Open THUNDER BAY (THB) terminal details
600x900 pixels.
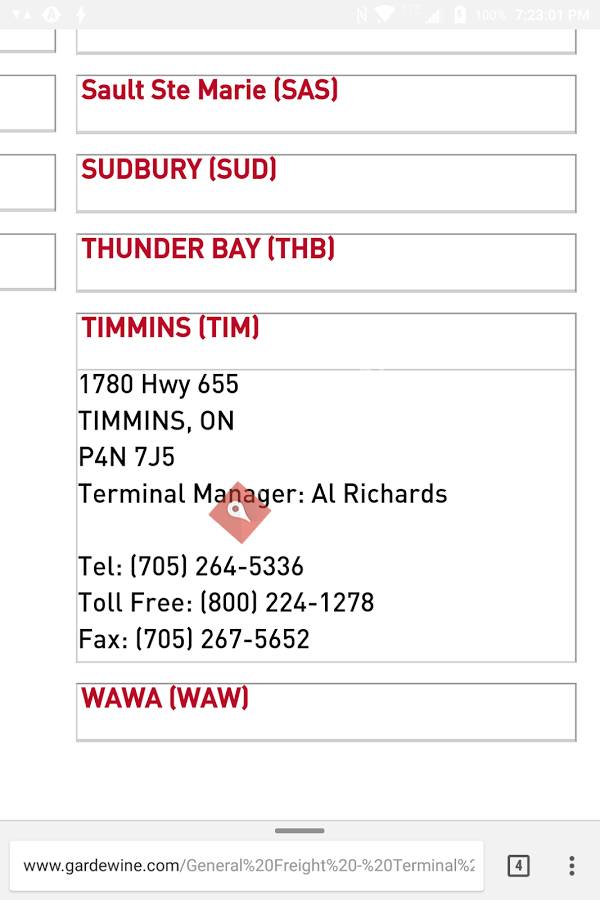(208, 249)
